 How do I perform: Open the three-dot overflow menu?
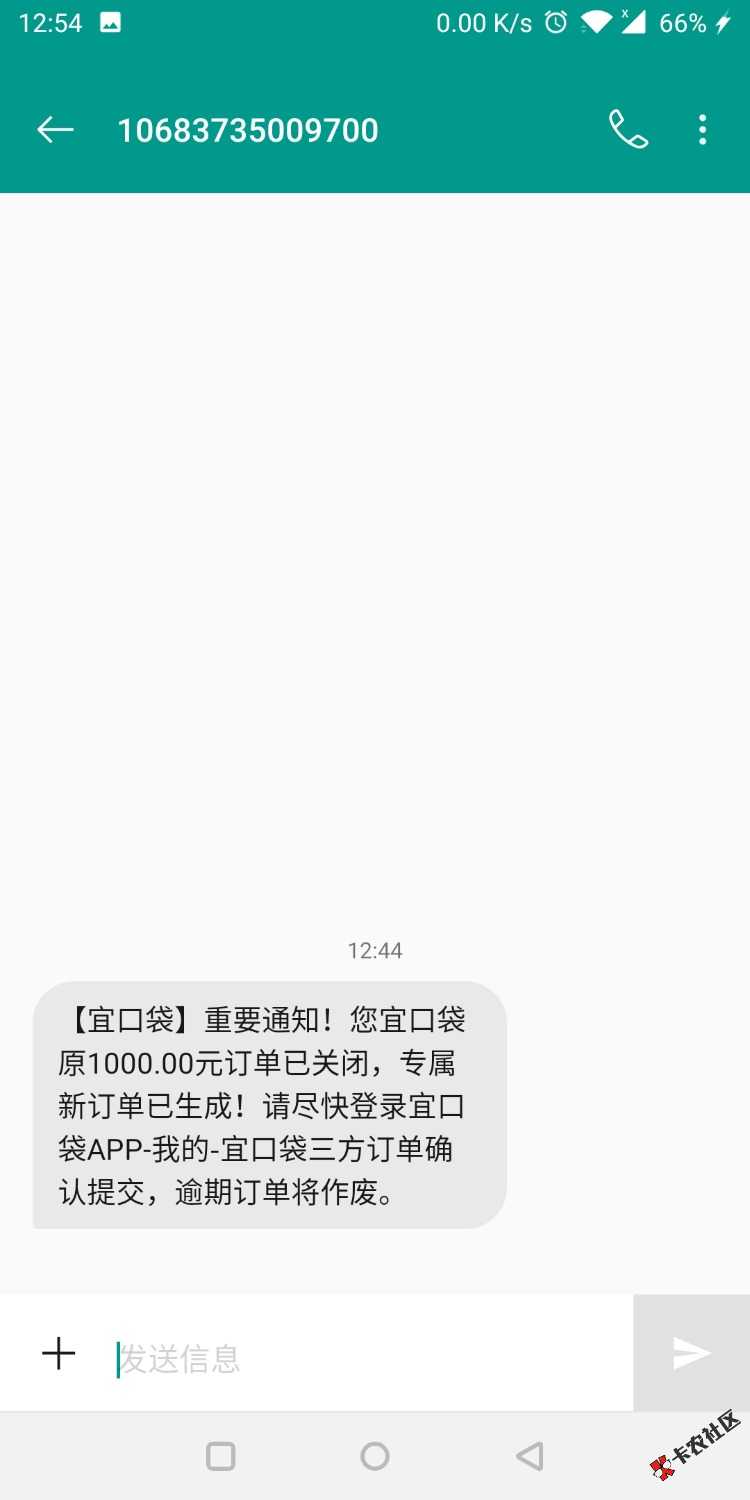tap(702, 130)
